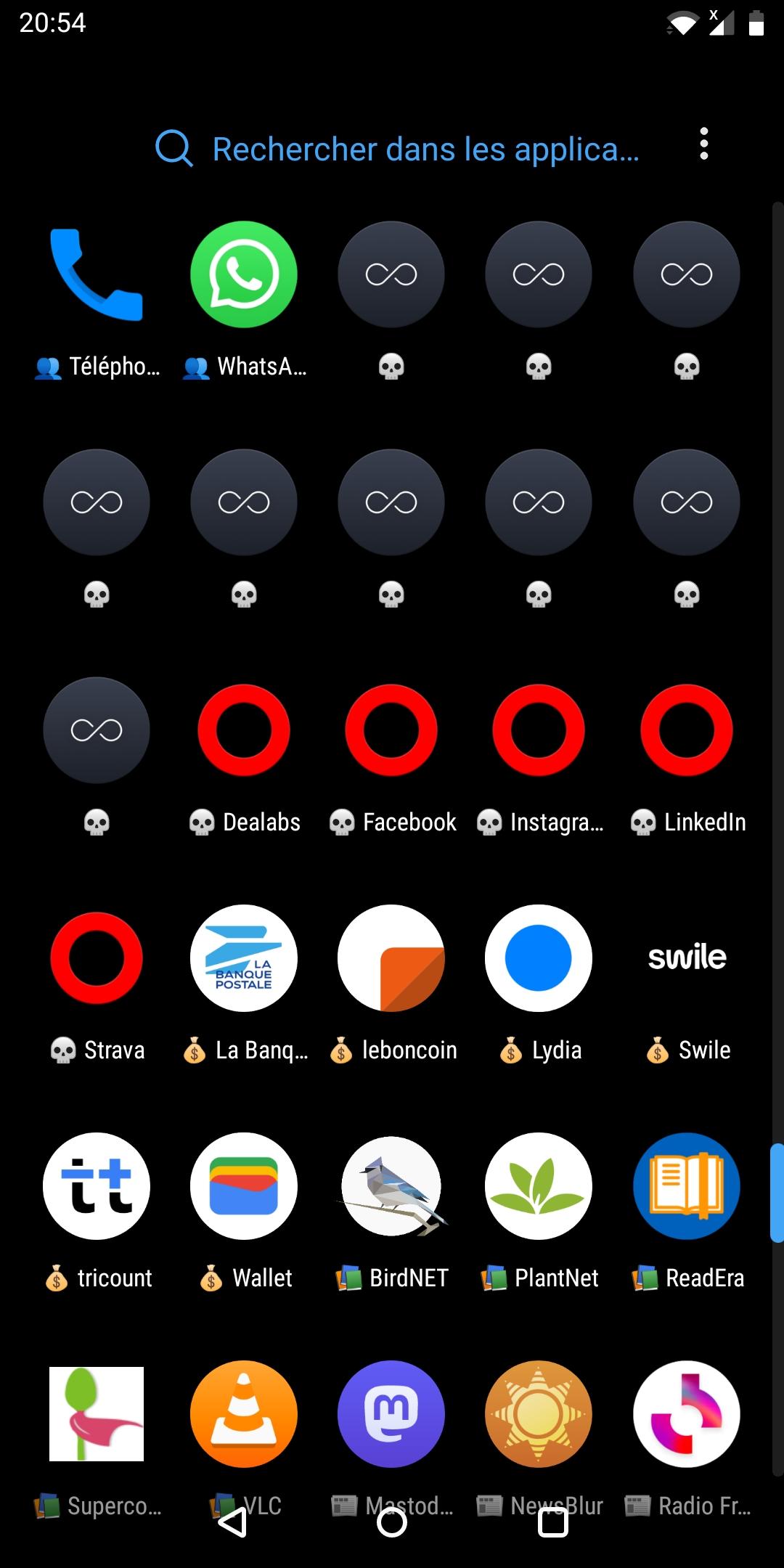
Task: Open the Facebook shortcut
Action: tap(391, 730)
